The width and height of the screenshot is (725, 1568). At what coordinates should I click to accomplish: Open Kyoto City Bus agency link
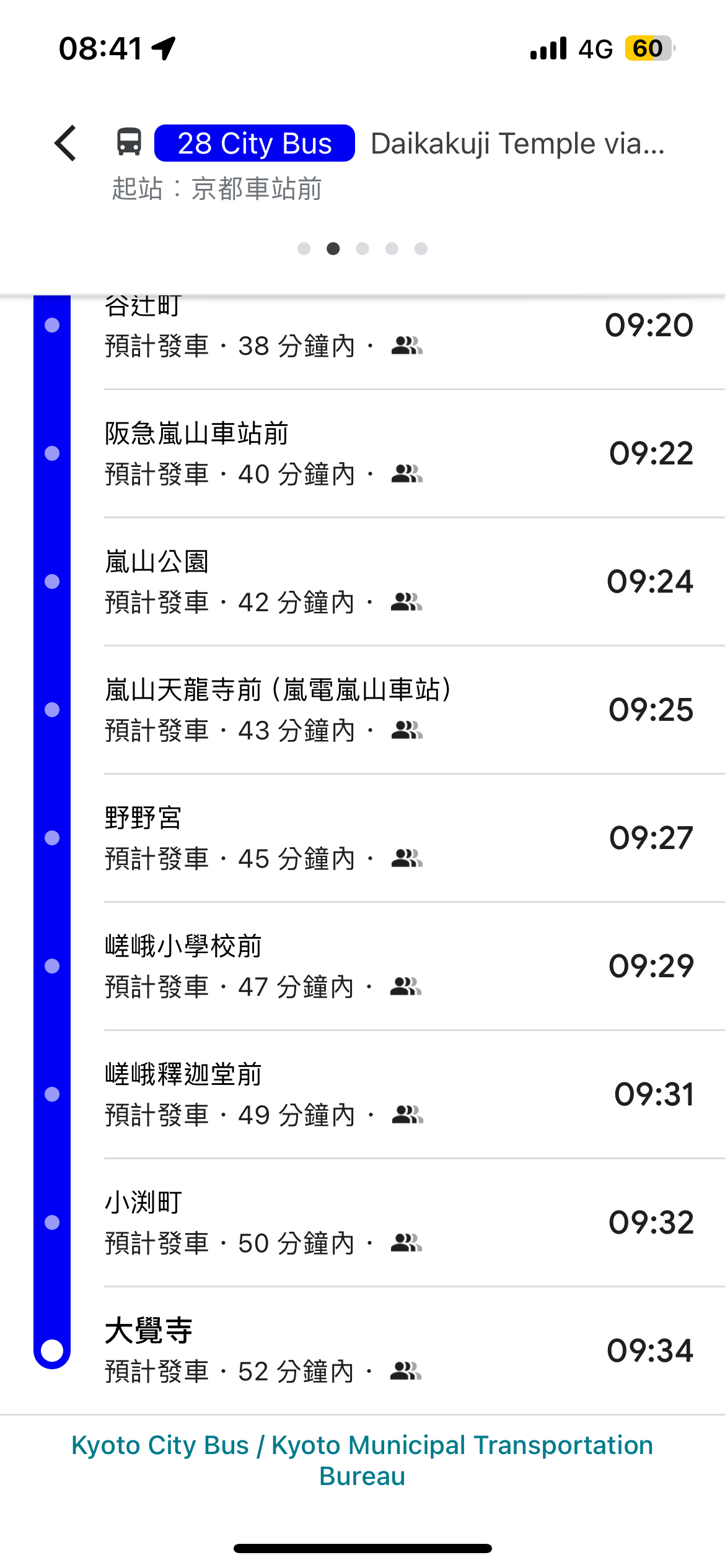click(362, 1460)
